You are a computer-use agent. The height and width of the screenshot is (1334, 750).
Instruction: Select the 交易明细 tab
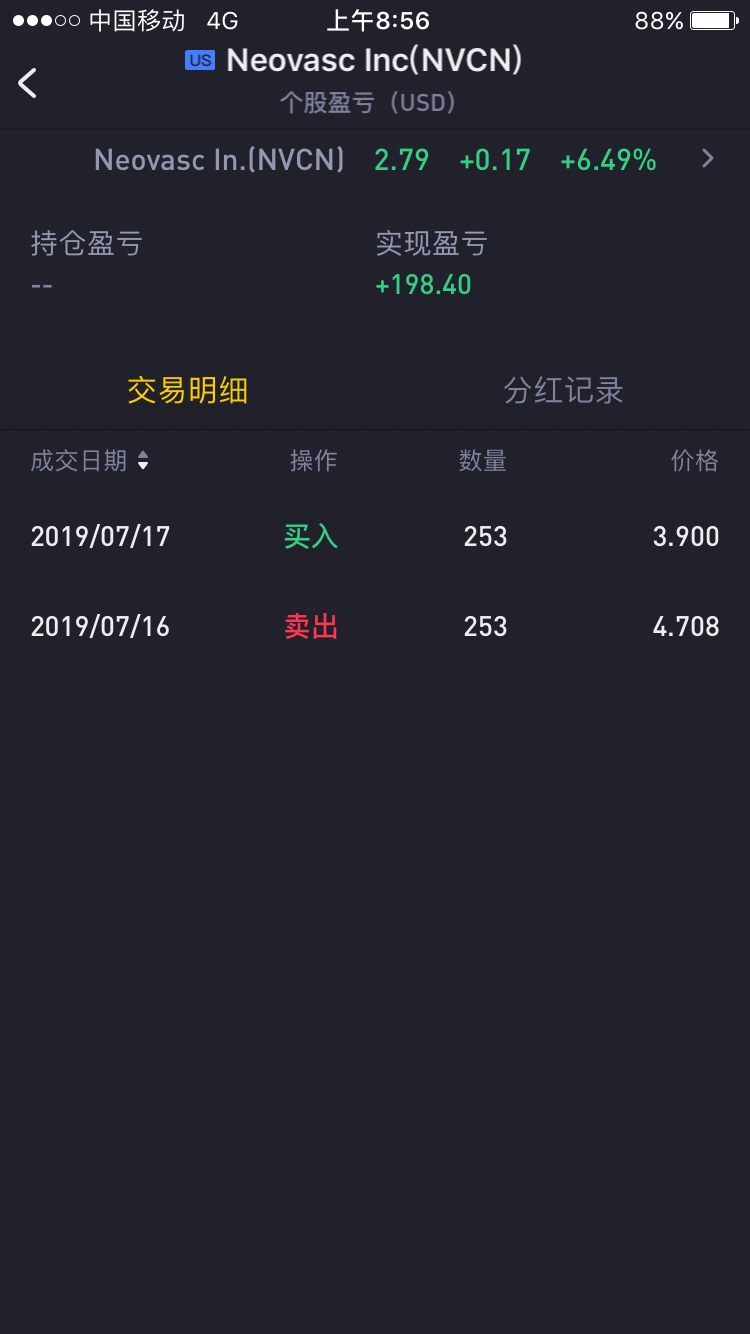pos(187,390)
